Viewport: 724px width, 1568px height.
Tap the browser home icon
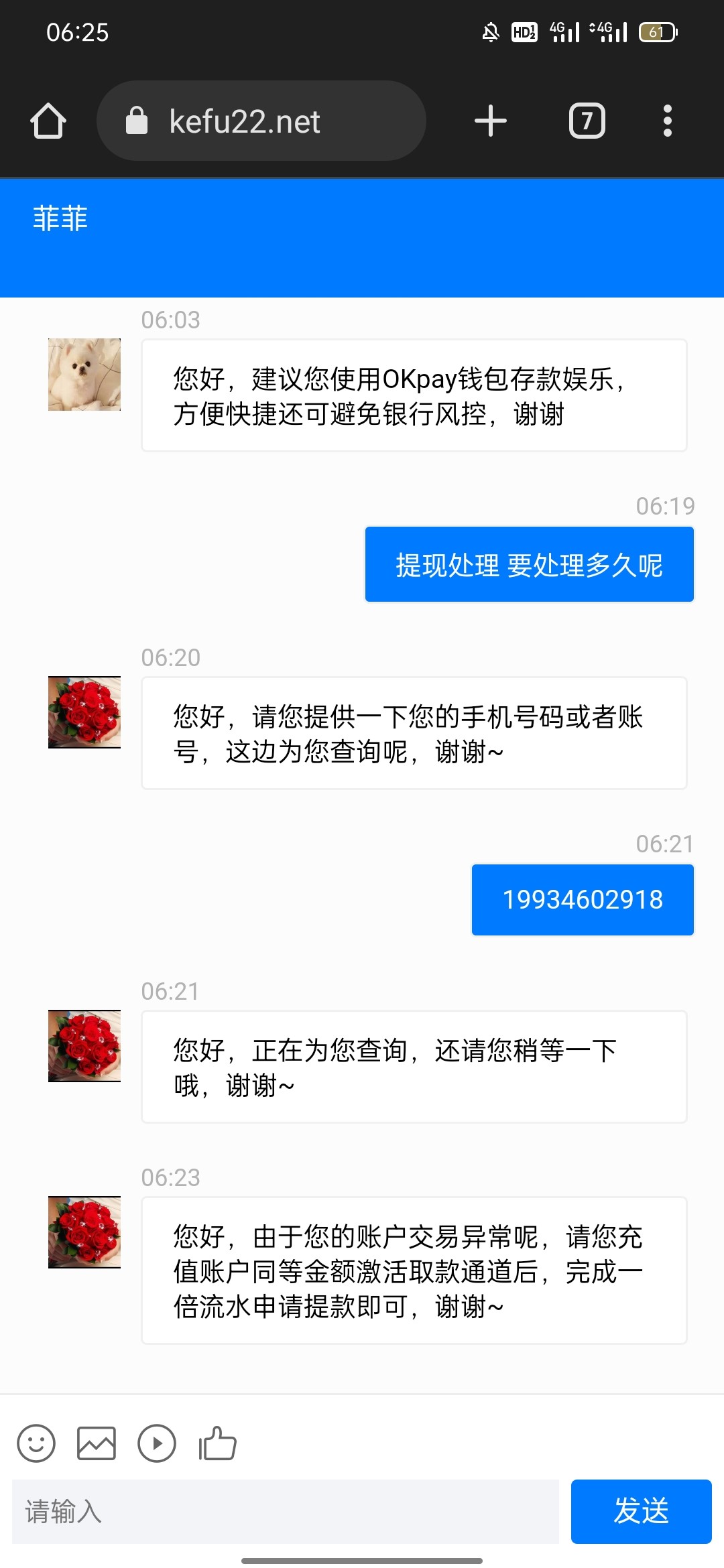click(x=49, y=121)
